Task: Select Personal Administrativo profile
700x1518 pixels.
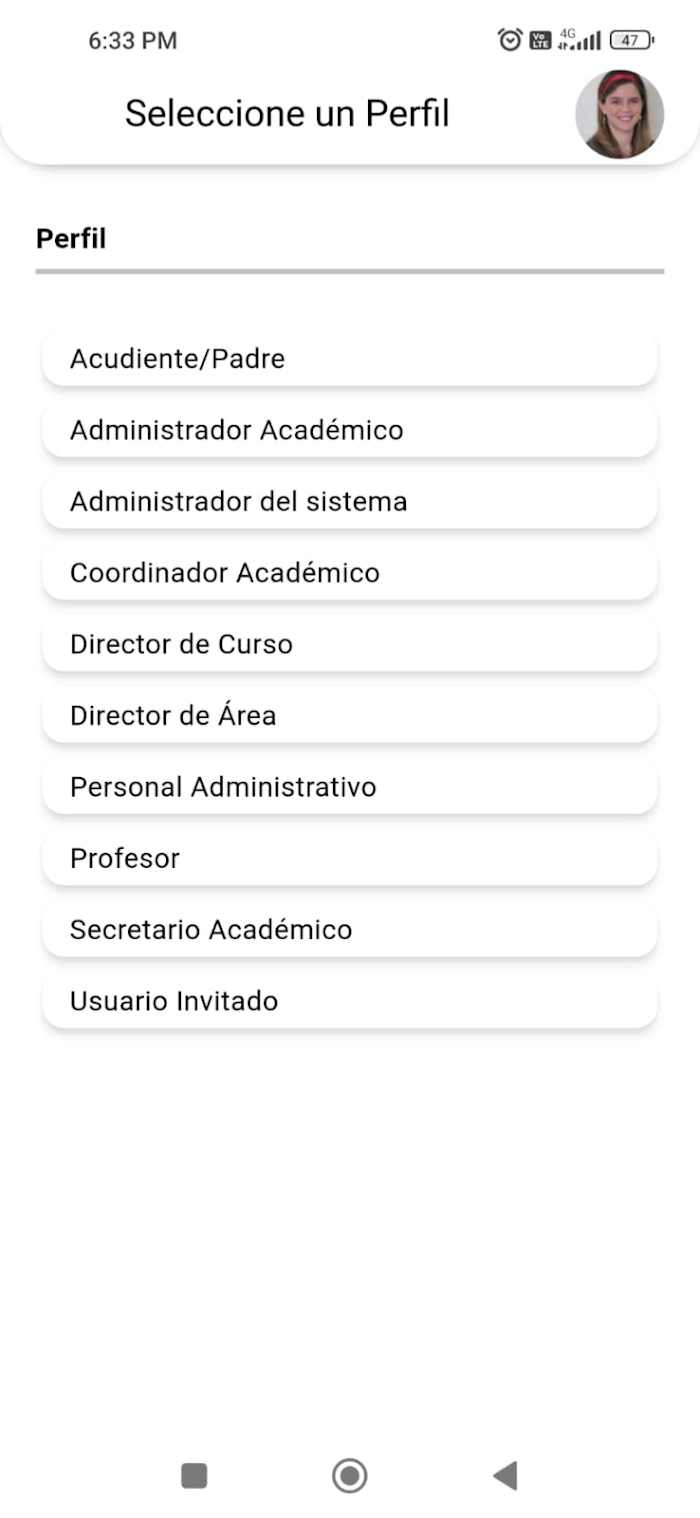Action: click(350, 787)
